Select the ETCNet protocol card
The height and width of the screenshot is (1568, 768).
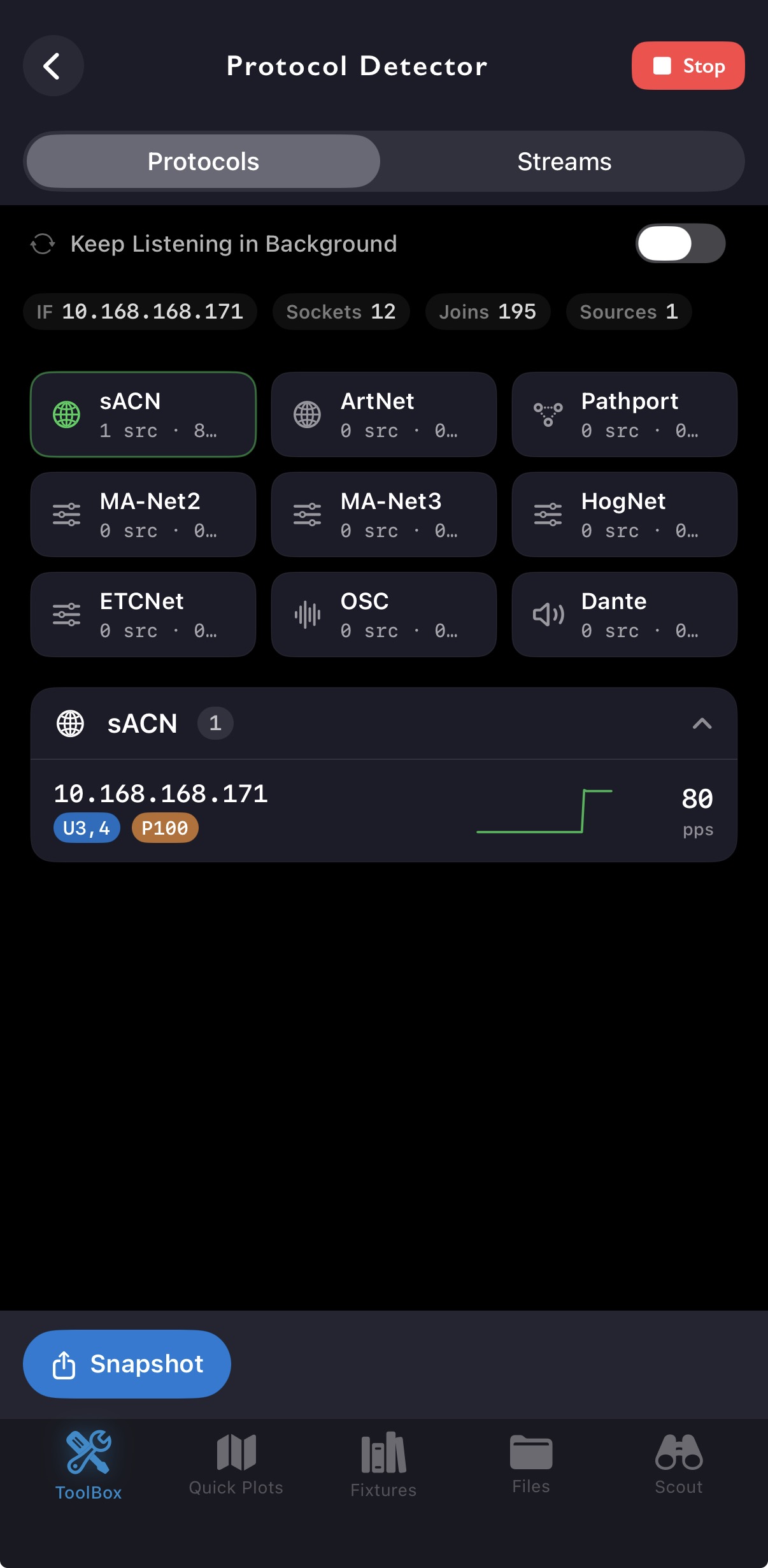point(143,615)
